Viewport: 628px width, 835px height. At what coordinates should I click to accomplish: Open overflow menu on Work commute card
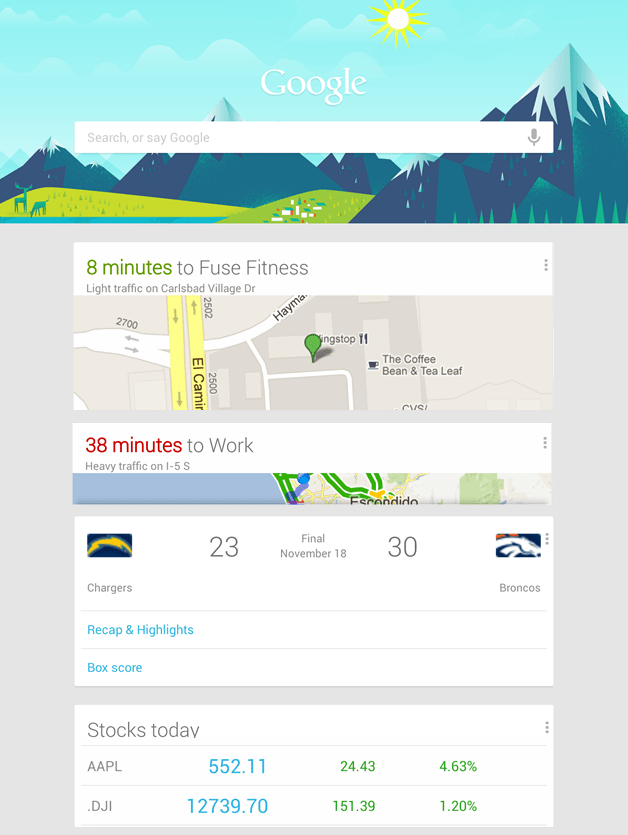point(545,443)
